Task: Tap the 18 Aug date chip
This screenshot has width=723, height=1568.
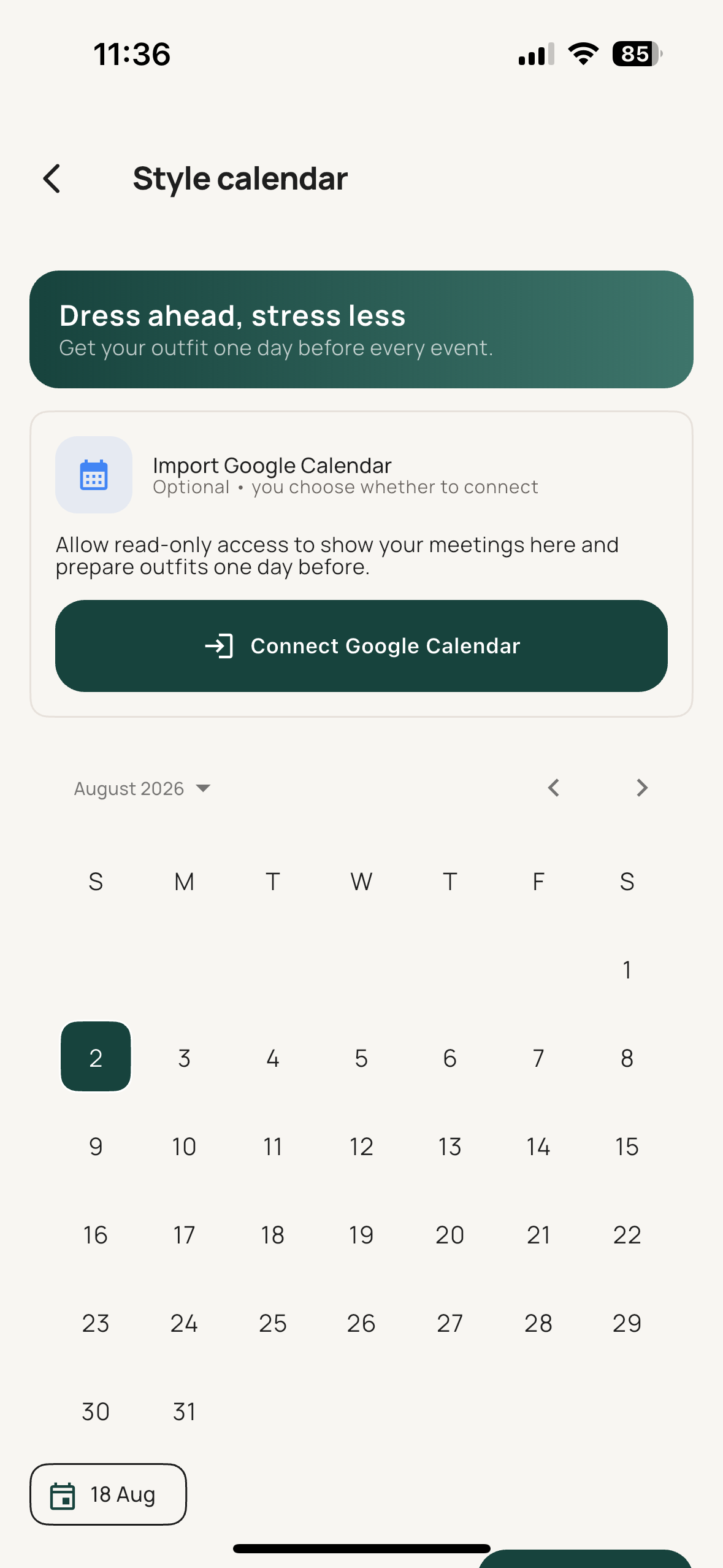Action: tap(108, 1494)
